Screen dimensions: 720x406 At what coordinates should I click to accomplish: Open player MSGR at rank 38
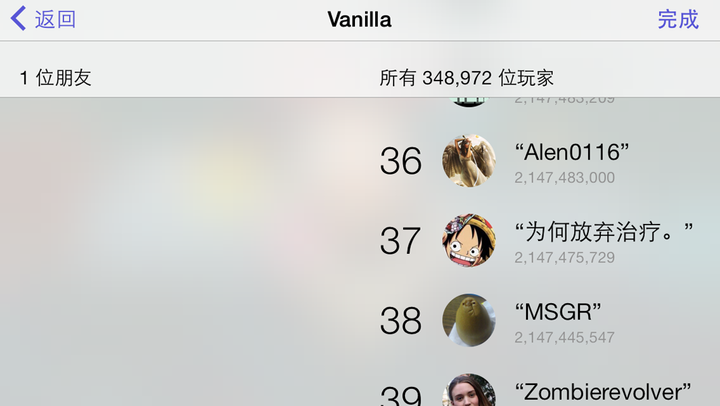click(557, 320)
